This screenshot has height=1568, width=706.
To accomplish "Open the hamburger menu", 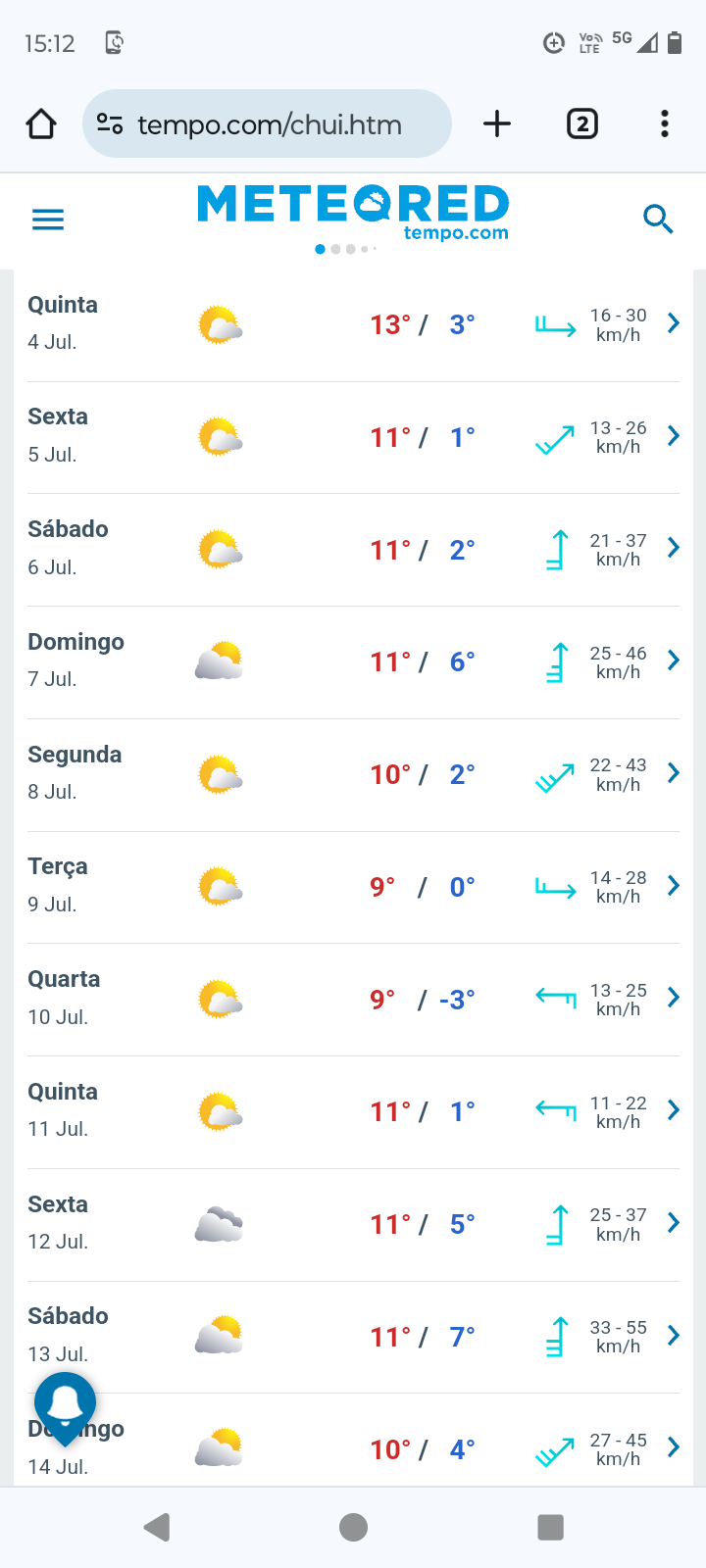I will (x=48, y=220).
